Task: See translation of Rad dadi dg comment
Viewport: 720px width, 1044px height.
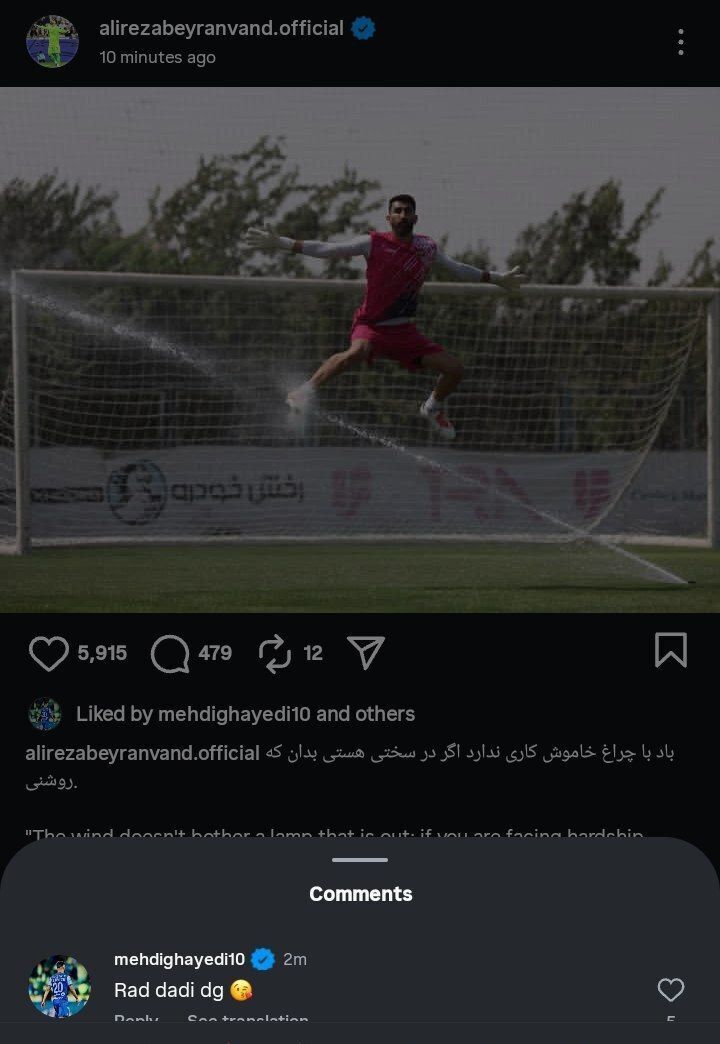Action: click(247, 1020)
